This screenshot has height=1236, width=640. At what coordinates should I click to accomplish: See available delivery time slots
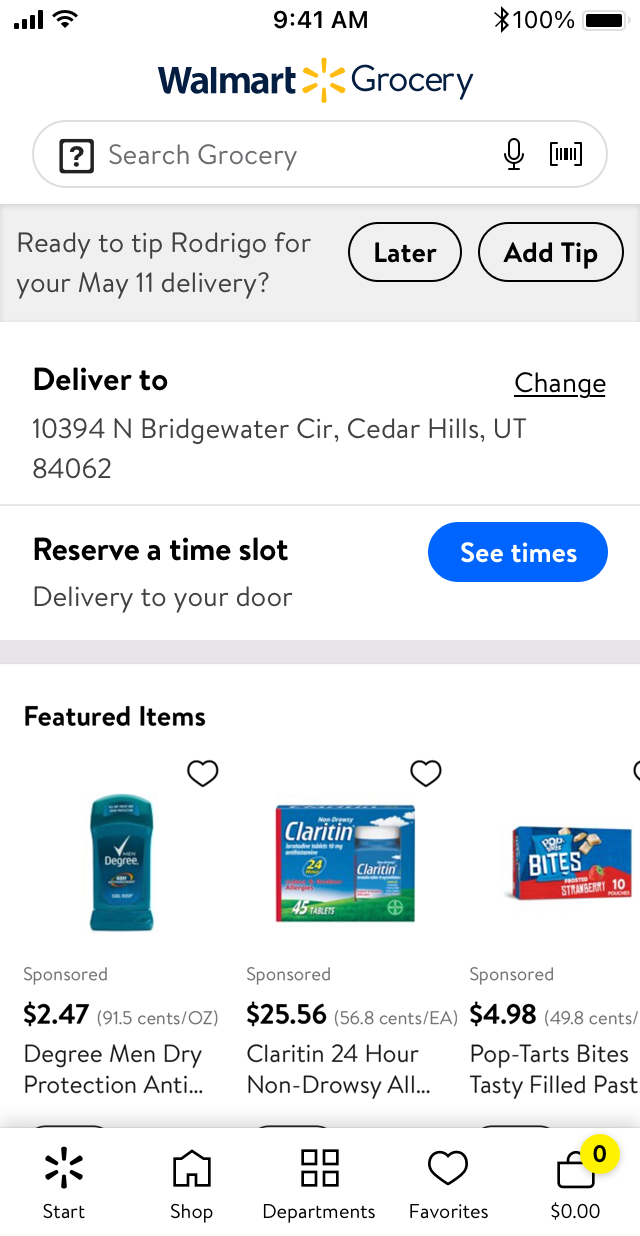[517, 552]
